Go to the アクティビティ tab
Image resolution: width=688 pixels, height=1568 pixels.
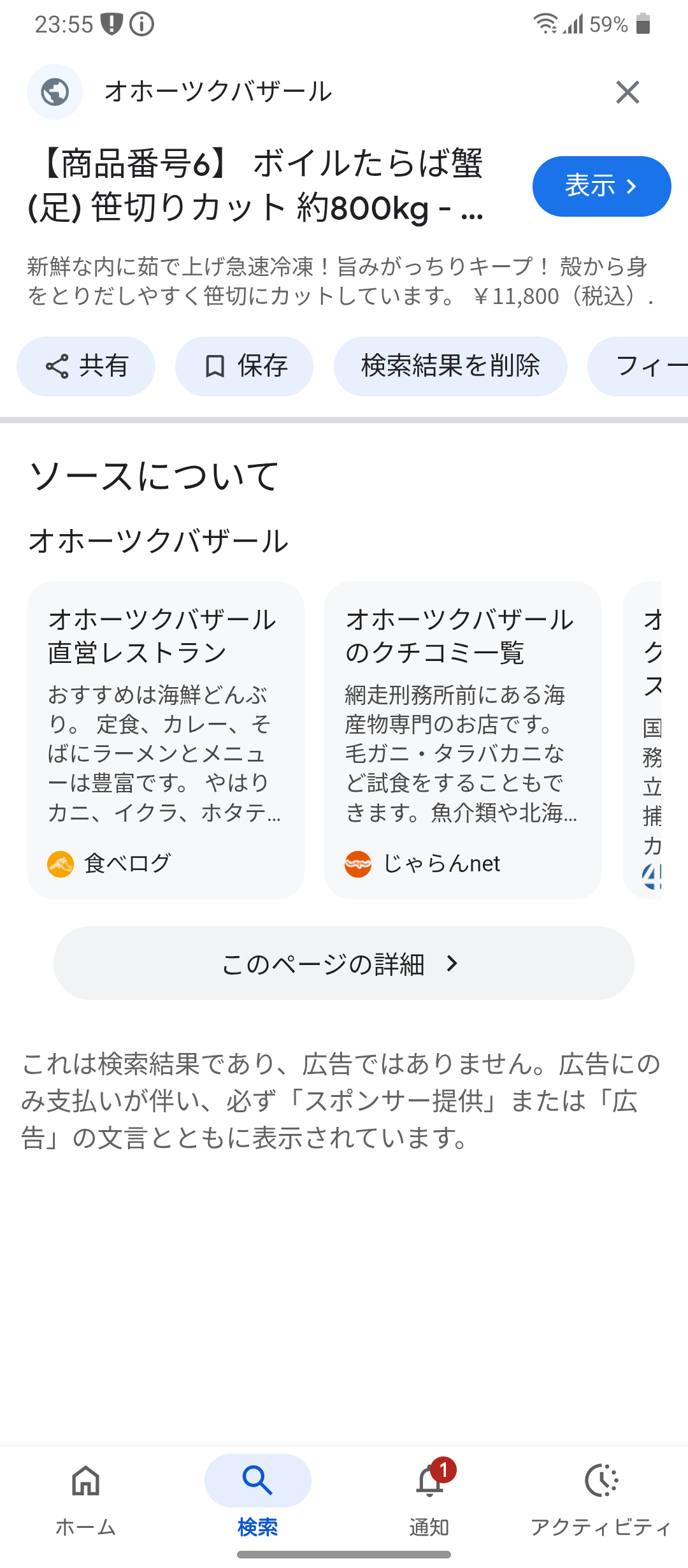pyautogui.click(x=601, y=1498)
